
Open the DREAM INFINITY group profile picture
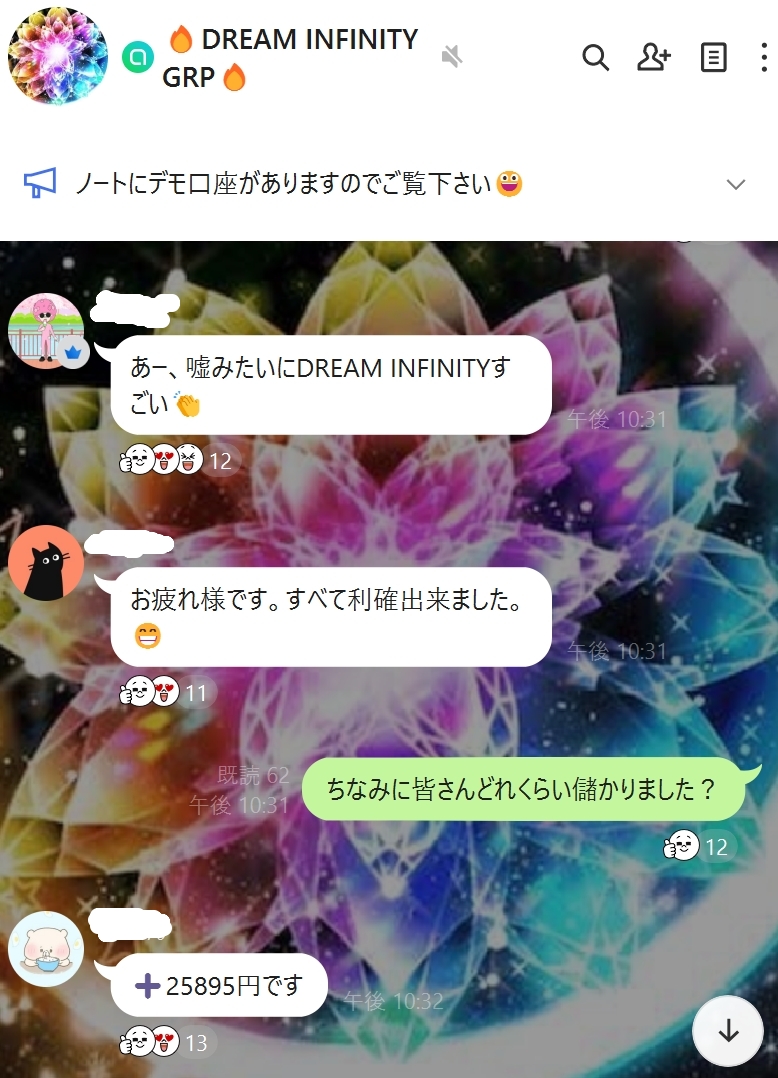57,56
